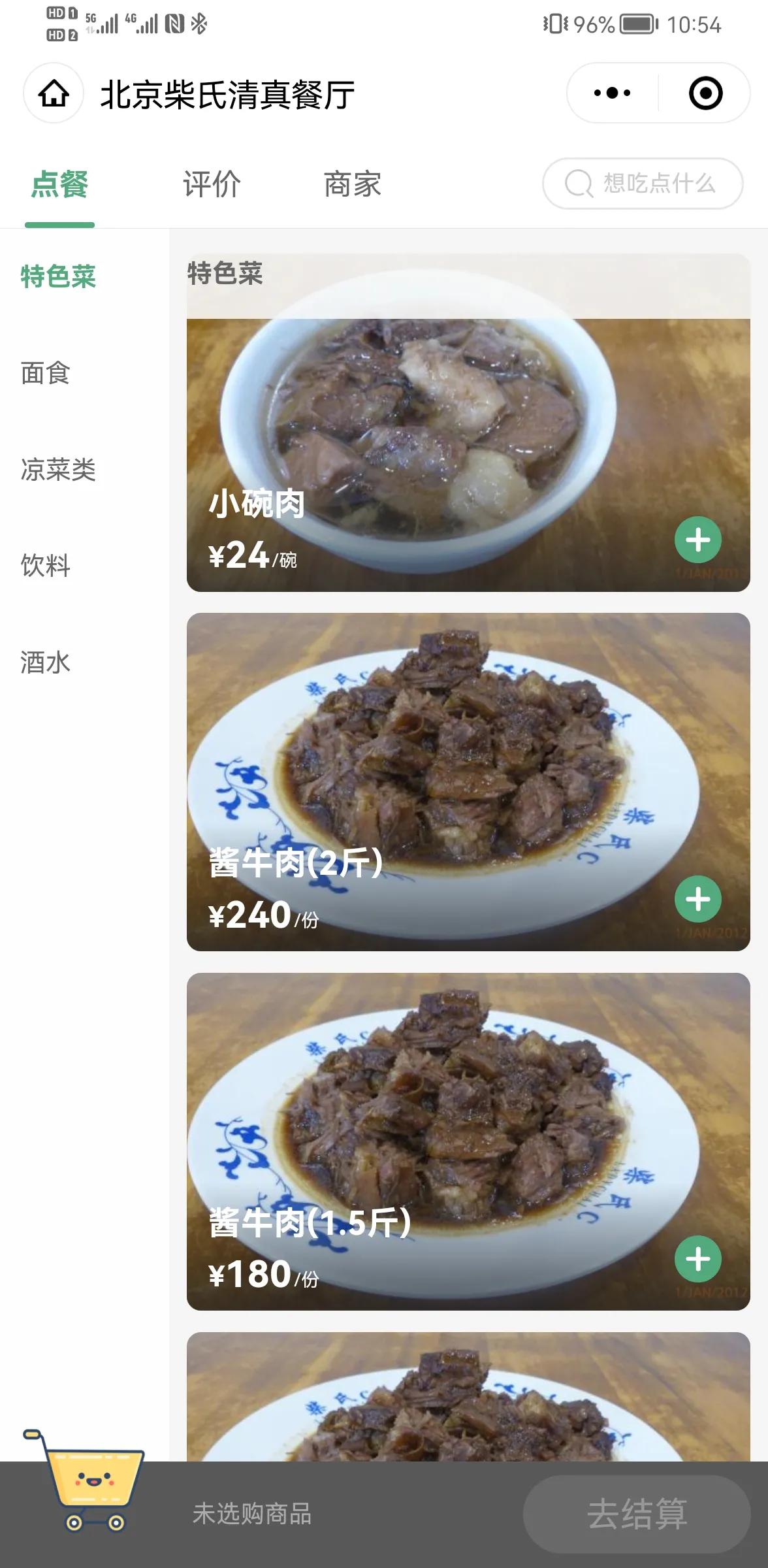Add 酱牛肉(2斤) using its green plus icon
The height and width of the screenshot is (1568, 768).
[697, 899]
